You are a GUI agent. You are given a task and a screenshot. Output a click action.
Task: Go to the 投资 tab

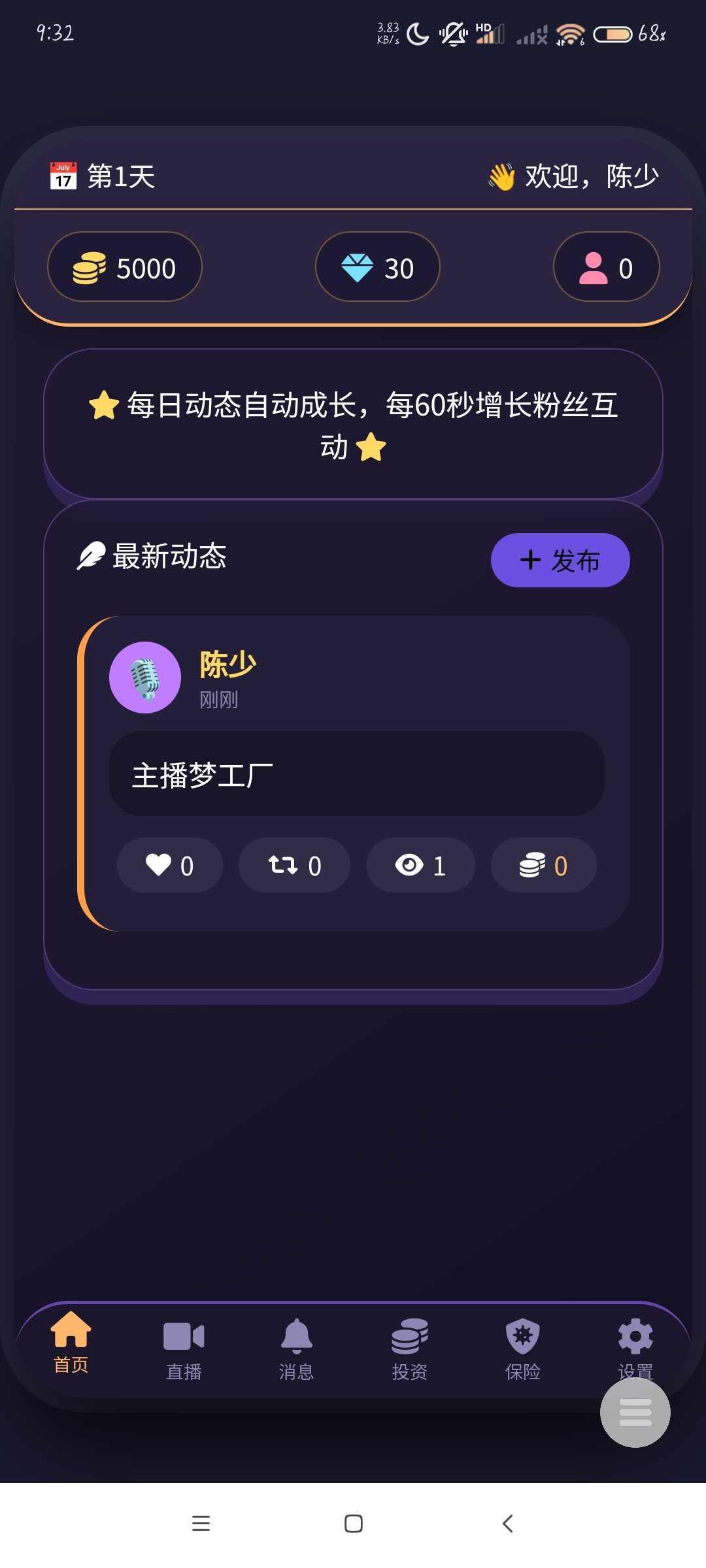pos(410,1350)
